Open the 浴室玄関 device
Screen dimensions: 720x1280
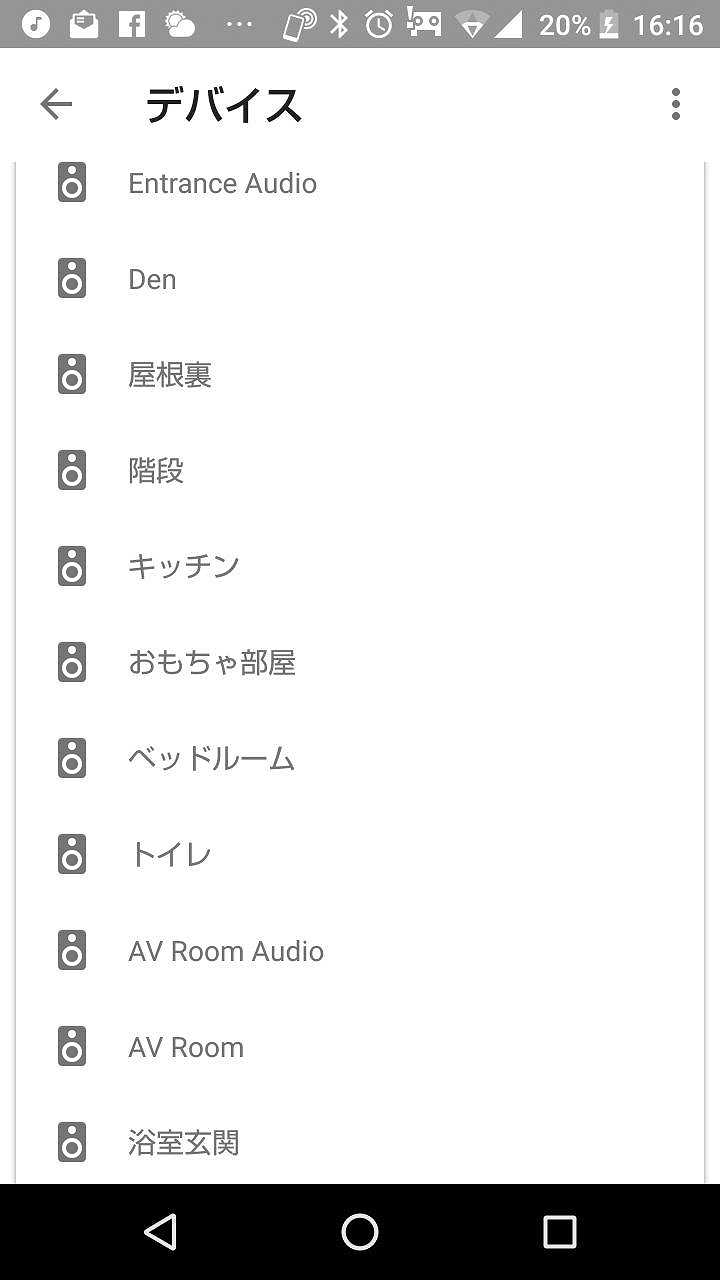point(184,1142)
